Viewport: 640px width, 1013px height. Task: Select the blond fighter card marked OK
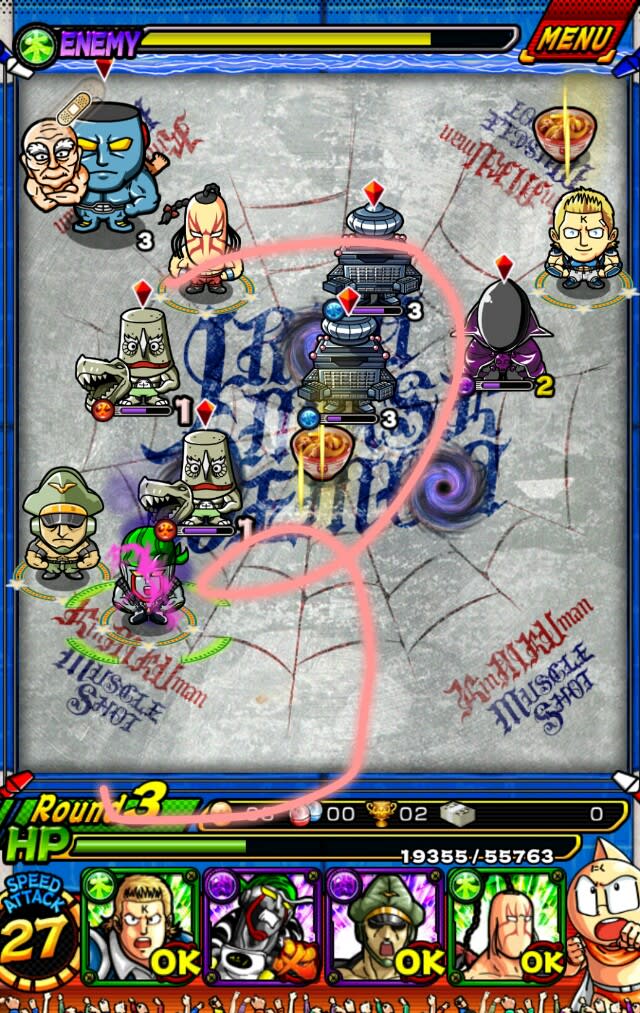click(140, 927)
